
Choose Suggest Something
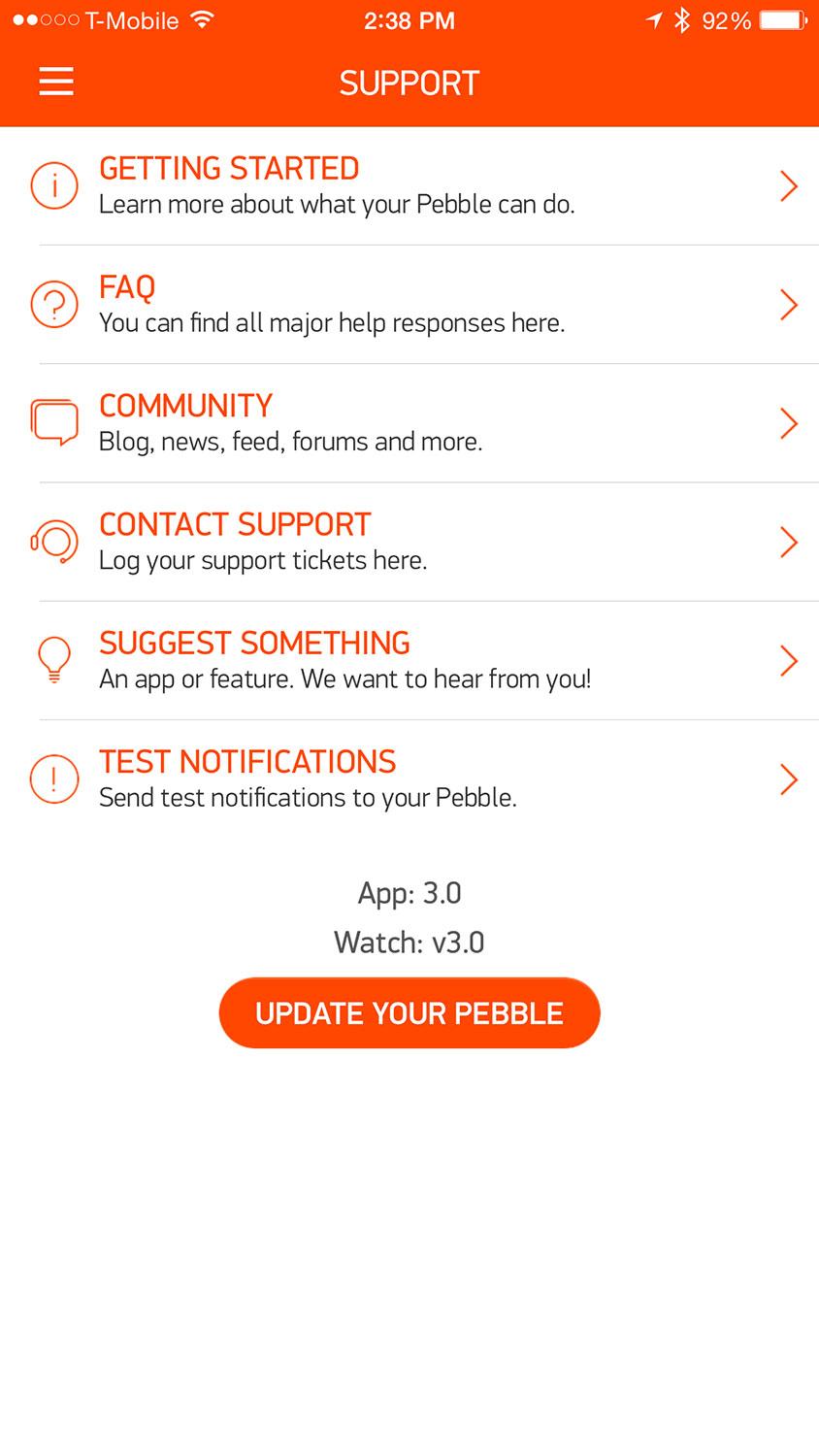(409, 660)
